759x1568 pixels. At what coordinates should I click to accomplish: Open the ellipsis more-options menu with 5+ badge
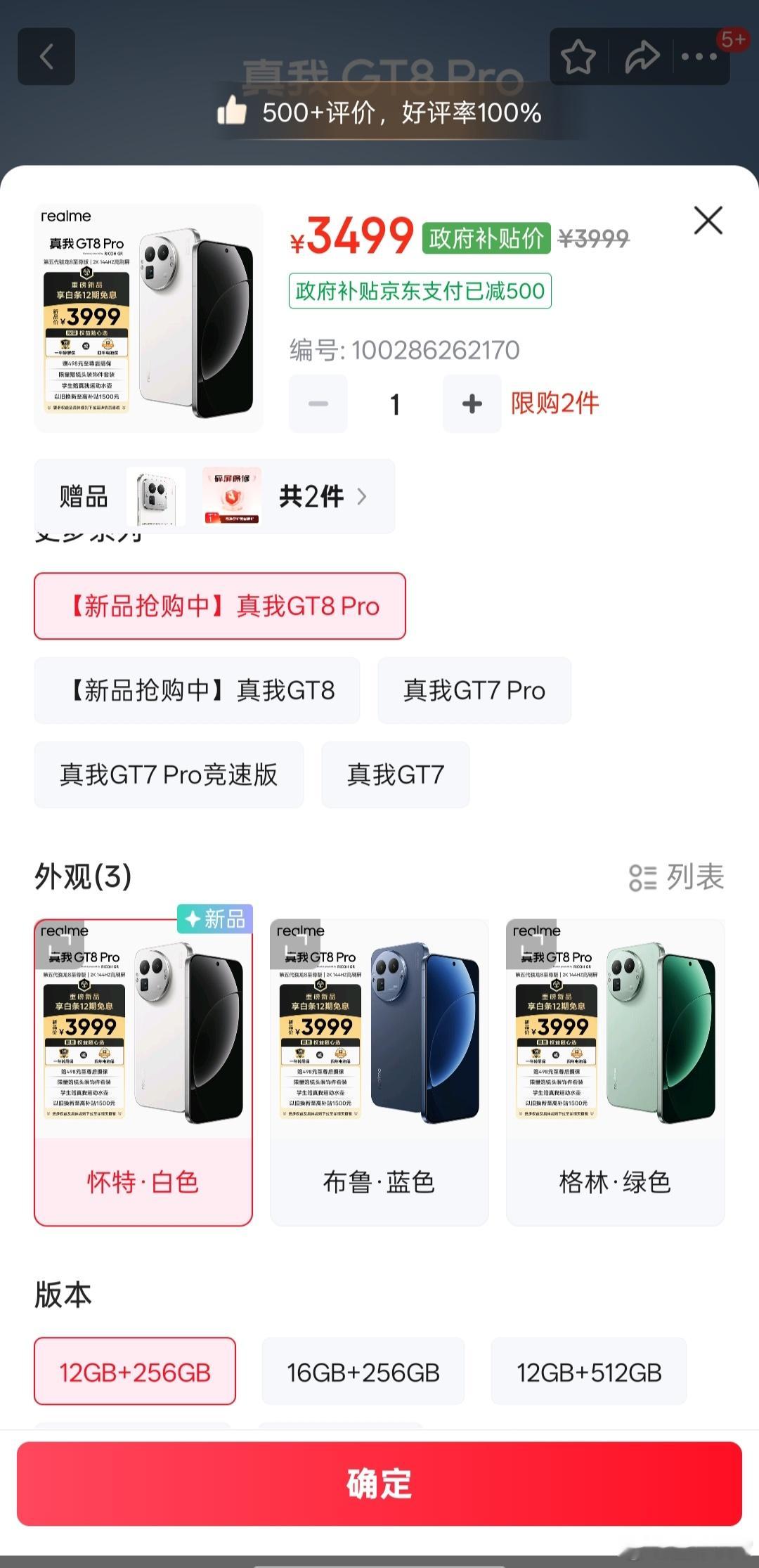point(698,57)
